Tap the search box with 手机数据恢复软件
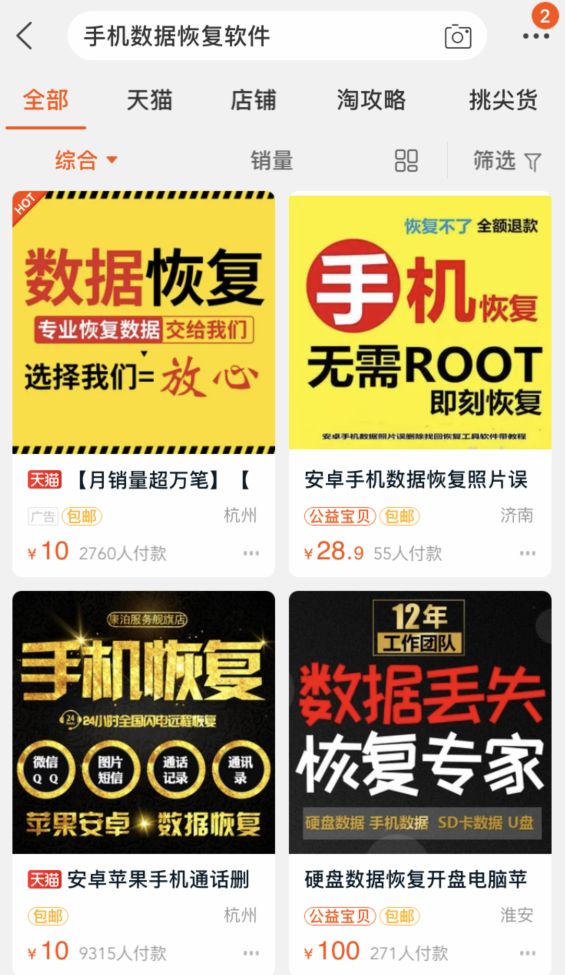Viewport: 565px width, 975px height. [x=277, y=35]
